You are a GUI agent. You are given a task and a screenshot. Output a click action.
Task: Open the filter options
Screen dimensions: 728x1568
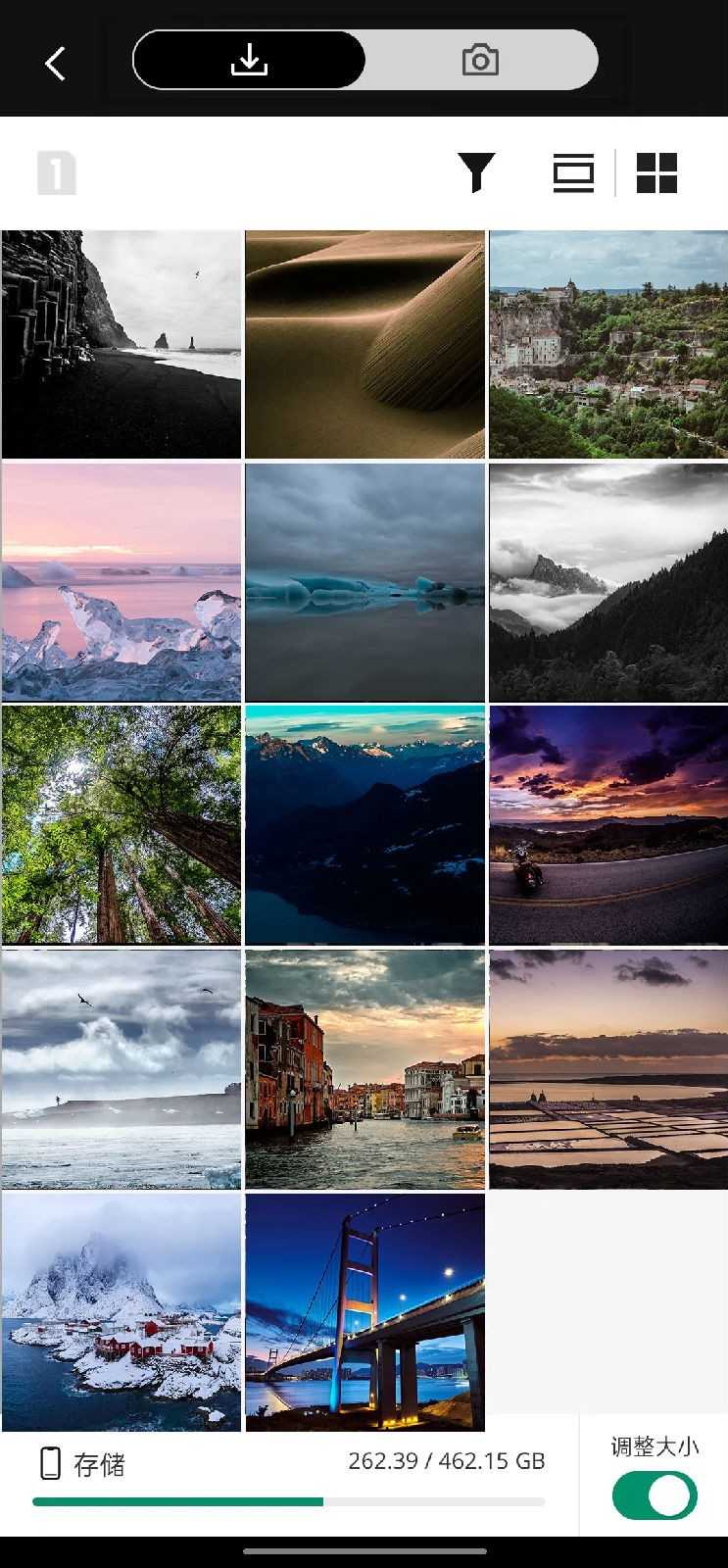point(476,173)
